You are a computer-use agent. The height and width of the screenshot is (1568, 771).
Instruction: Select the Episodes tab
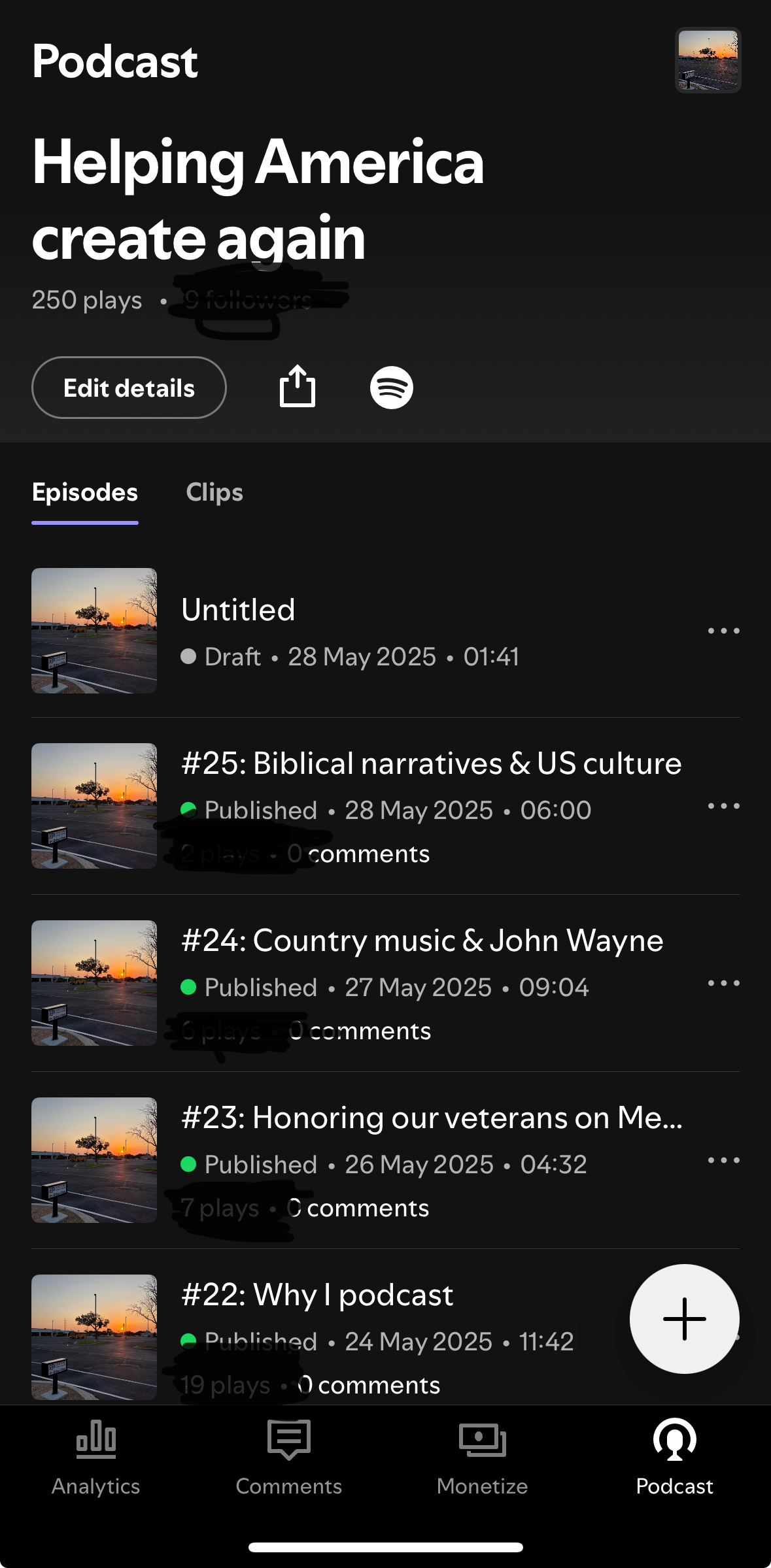coord(85,492)
